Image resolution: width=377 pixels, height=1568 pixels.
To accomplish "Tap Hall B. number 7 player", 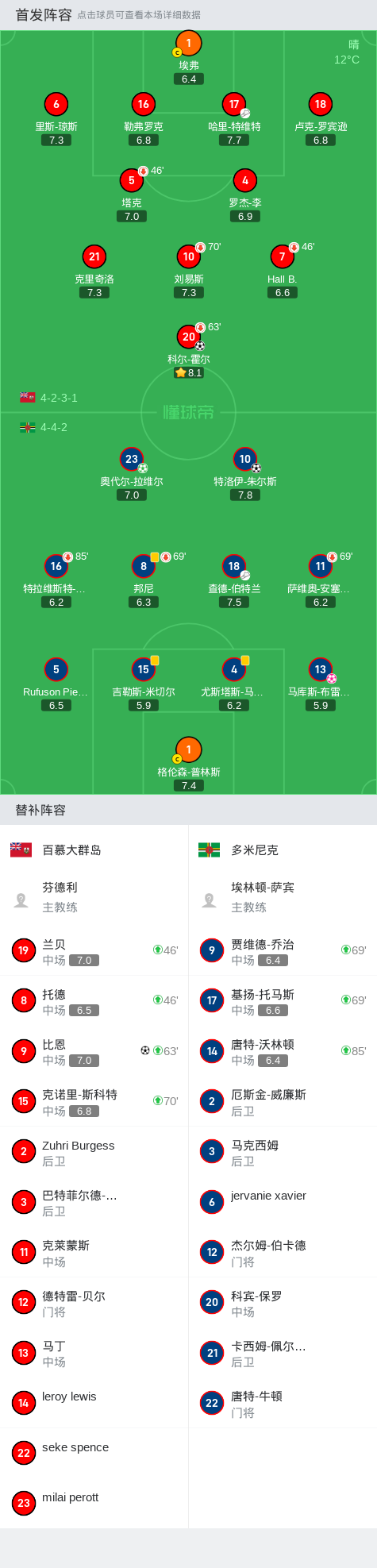I will (x=283, y=271).
